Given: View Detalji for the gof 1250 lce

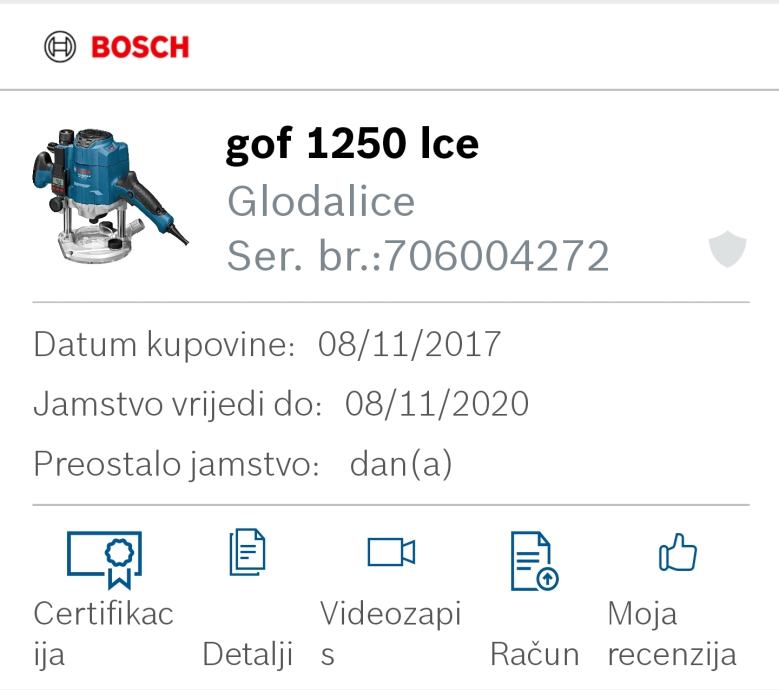Looking at the screenshot, I should 247,553.
